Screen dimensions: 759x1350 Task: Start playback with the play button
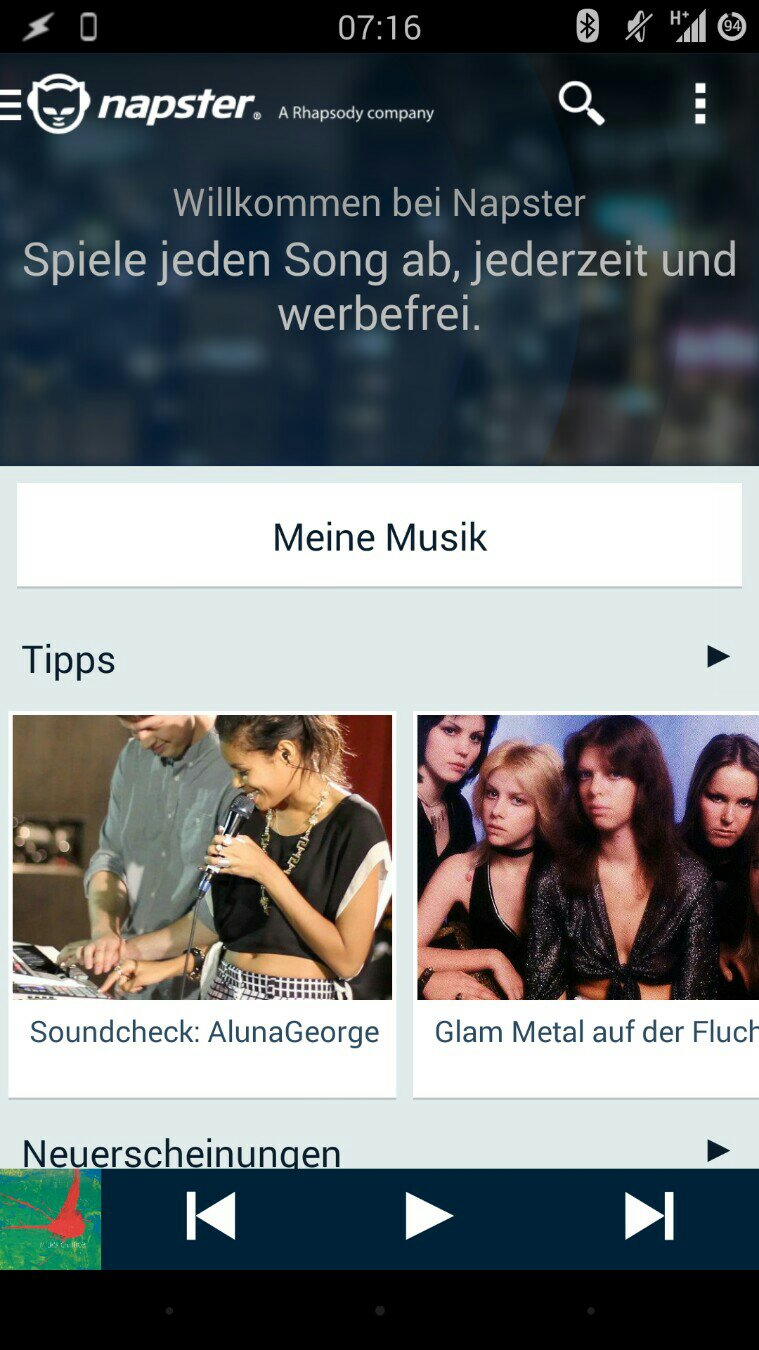coord(428,1217)
